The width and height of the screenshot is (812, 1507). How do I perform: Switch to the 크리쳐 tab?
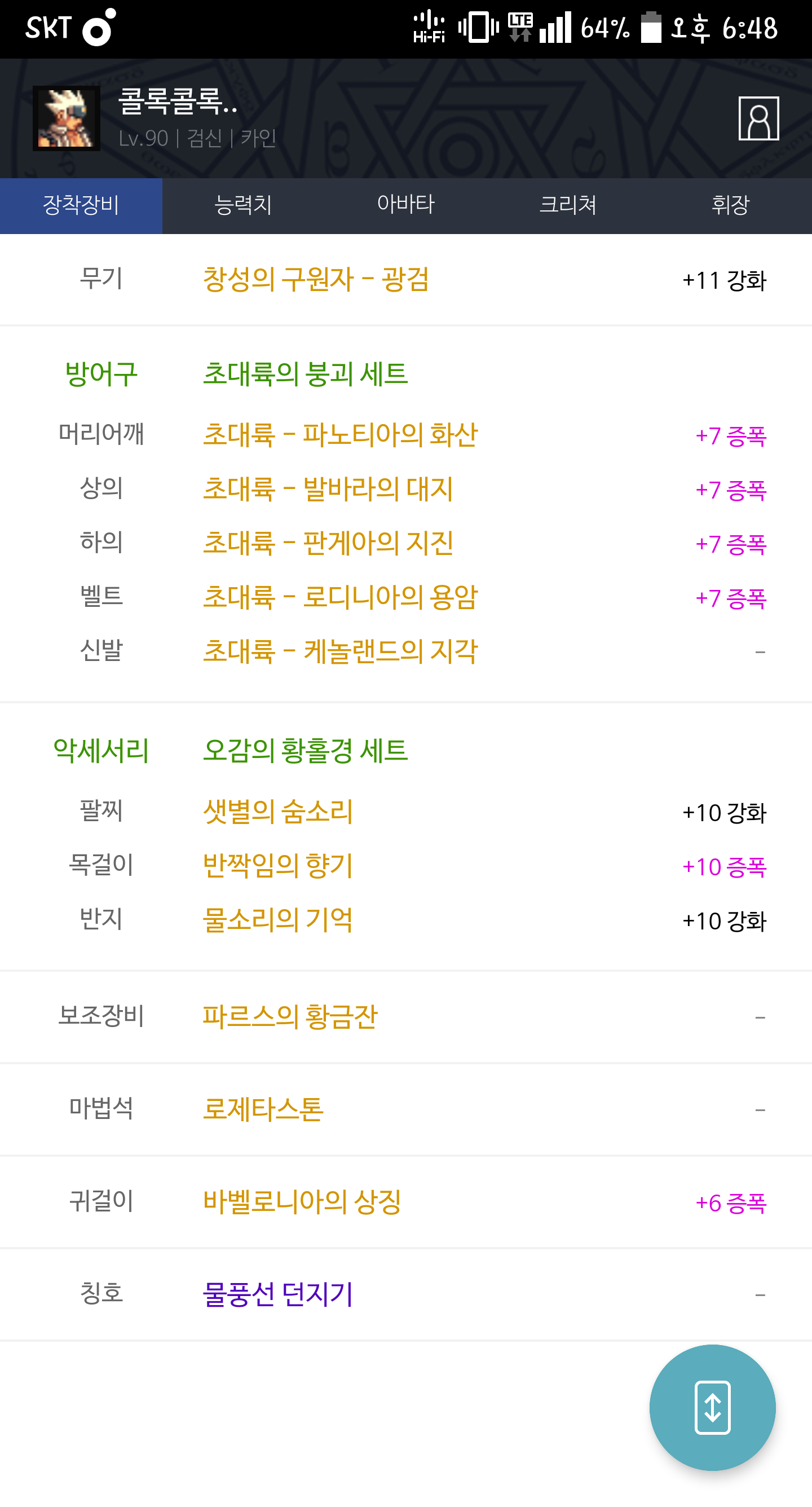click(568, 205)
